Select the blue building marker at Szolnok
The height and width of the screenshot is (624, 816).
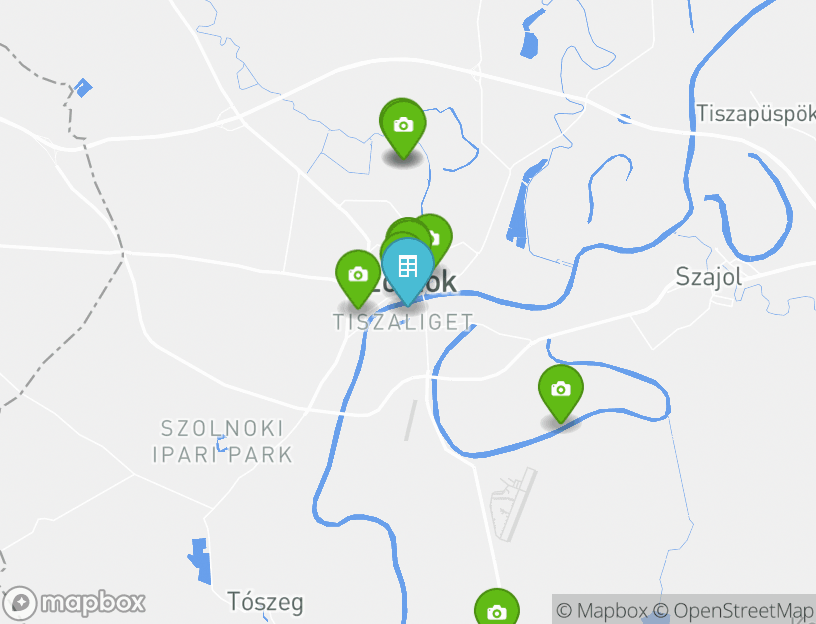pos(407,266)
